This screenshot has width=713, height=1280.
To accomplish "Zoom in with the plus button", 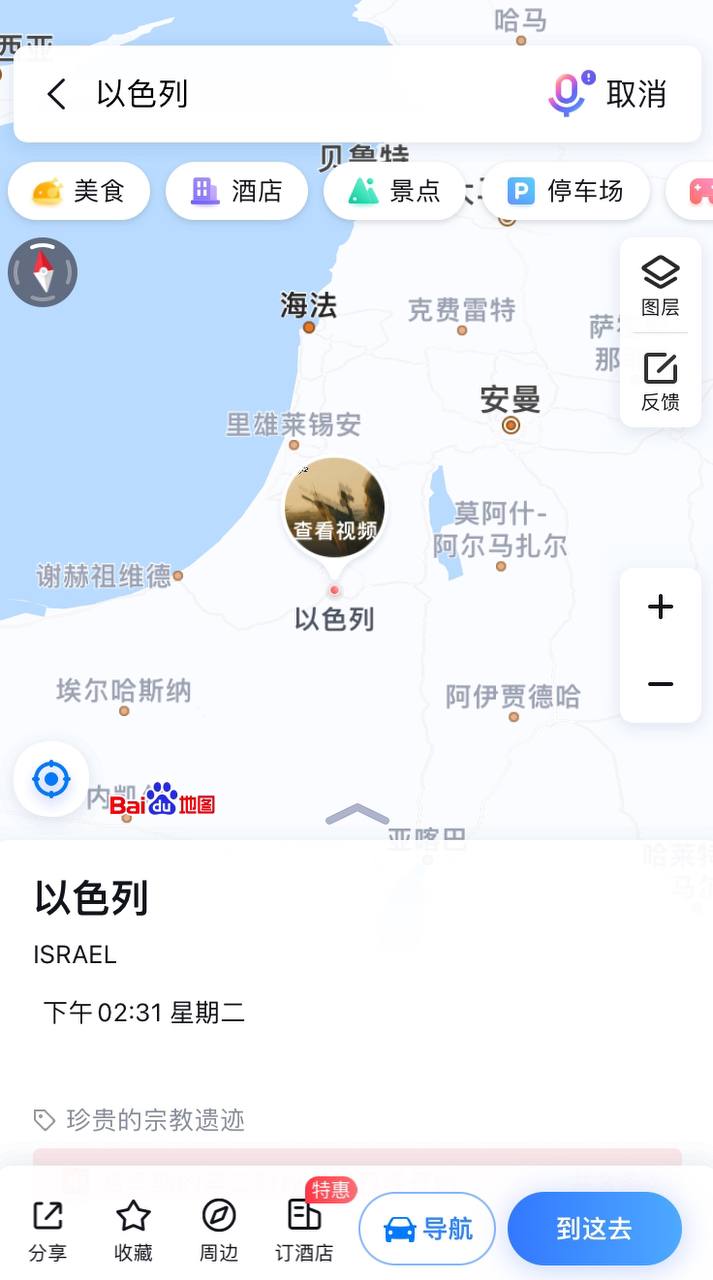I will coord(660,607).
